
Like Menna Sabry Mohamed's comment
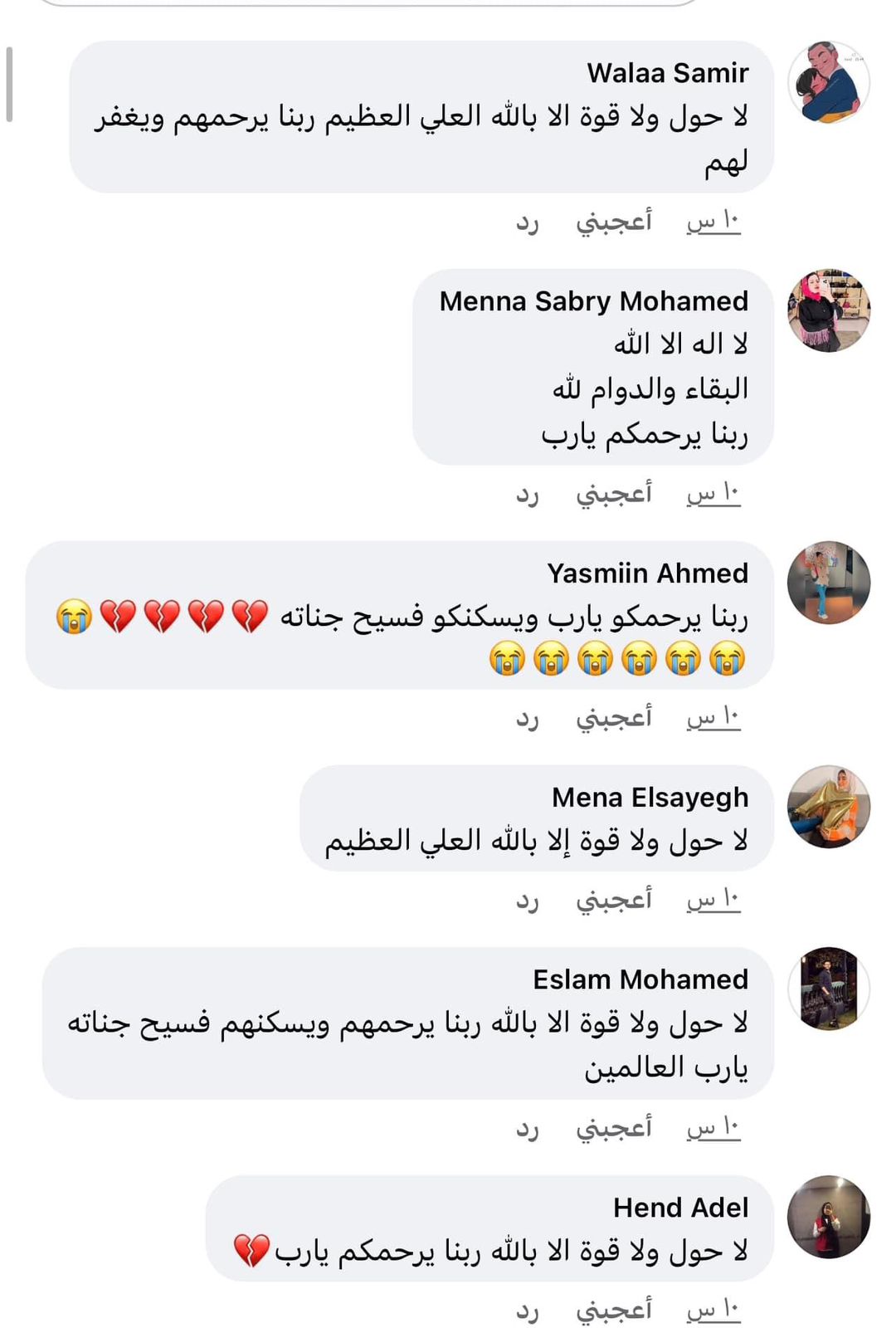[x=614, y=493]
